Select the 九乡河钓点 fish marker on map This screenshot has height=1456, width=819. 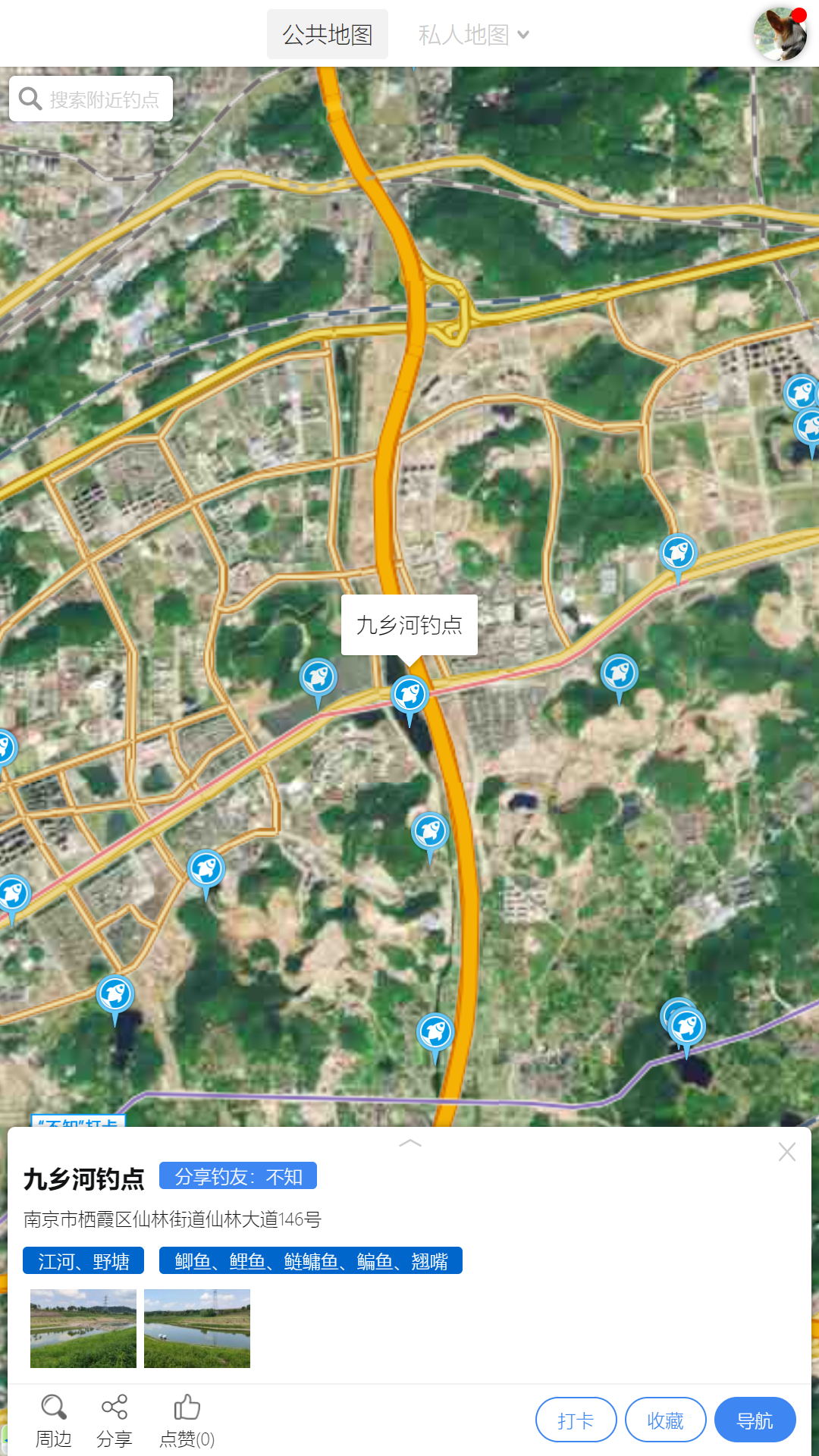click(409, 694)
